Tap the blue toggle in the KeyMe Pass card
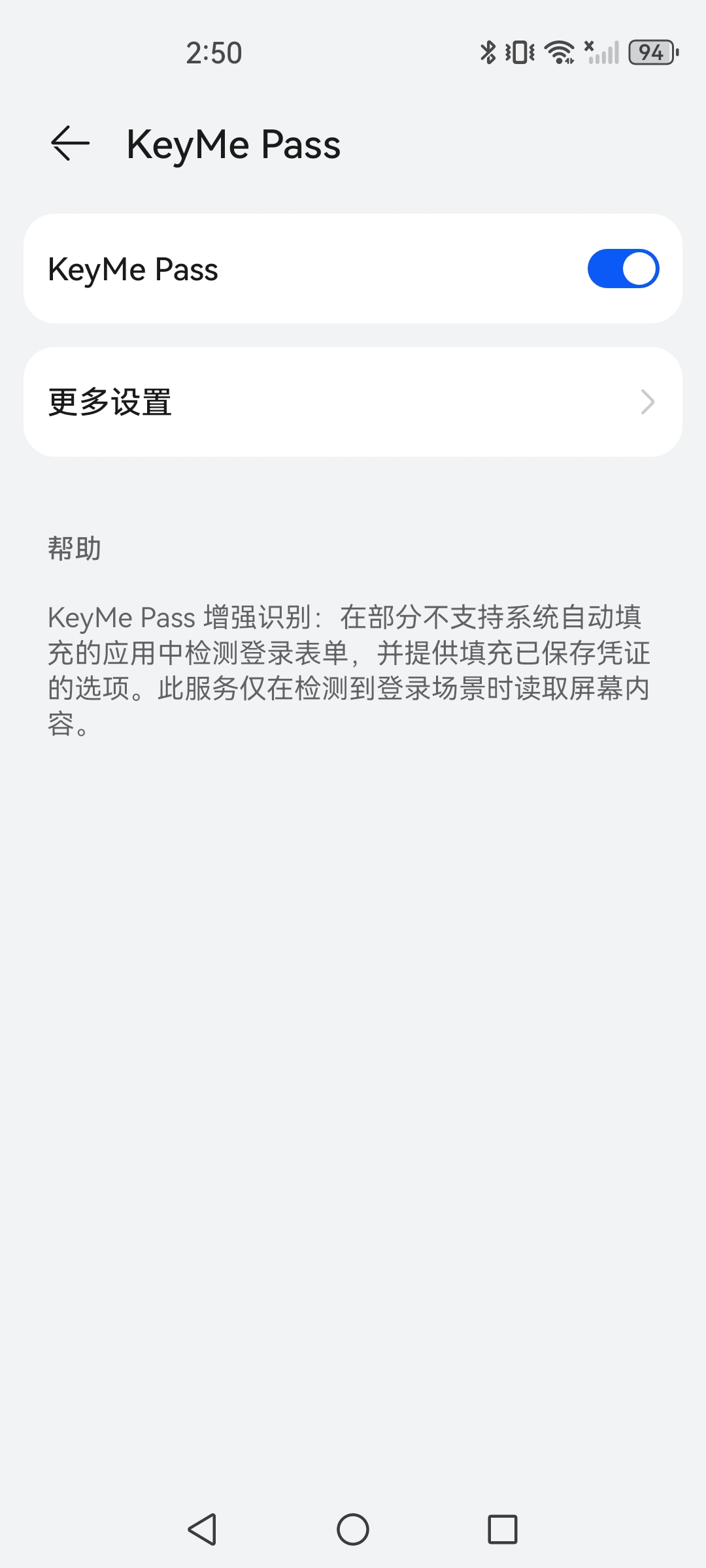The image size is (706, 1568). [x=622, y=267]
